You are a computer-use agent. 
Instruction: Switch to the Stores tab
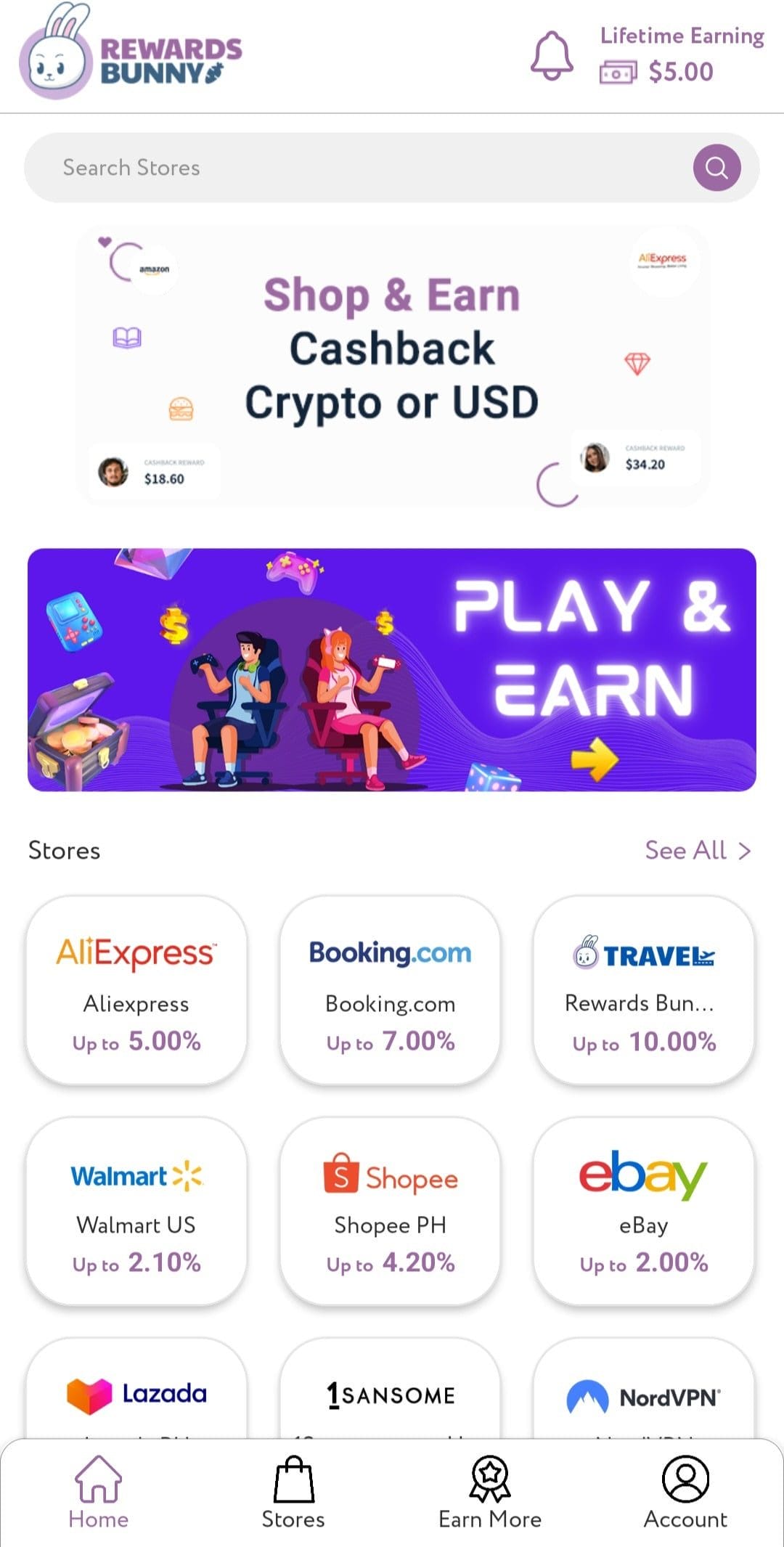[293, 1493]
